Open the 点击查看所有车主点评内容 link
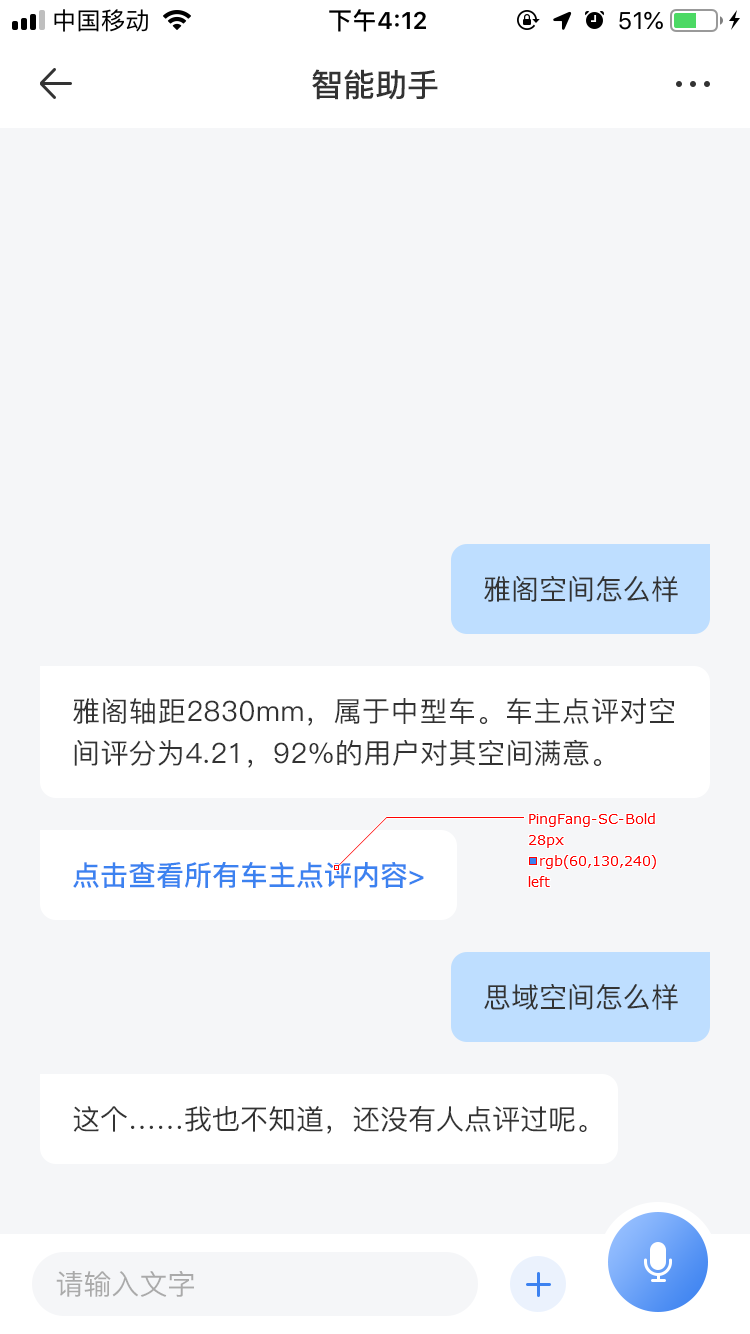The image size is (750, 1334). click(248, 876)
